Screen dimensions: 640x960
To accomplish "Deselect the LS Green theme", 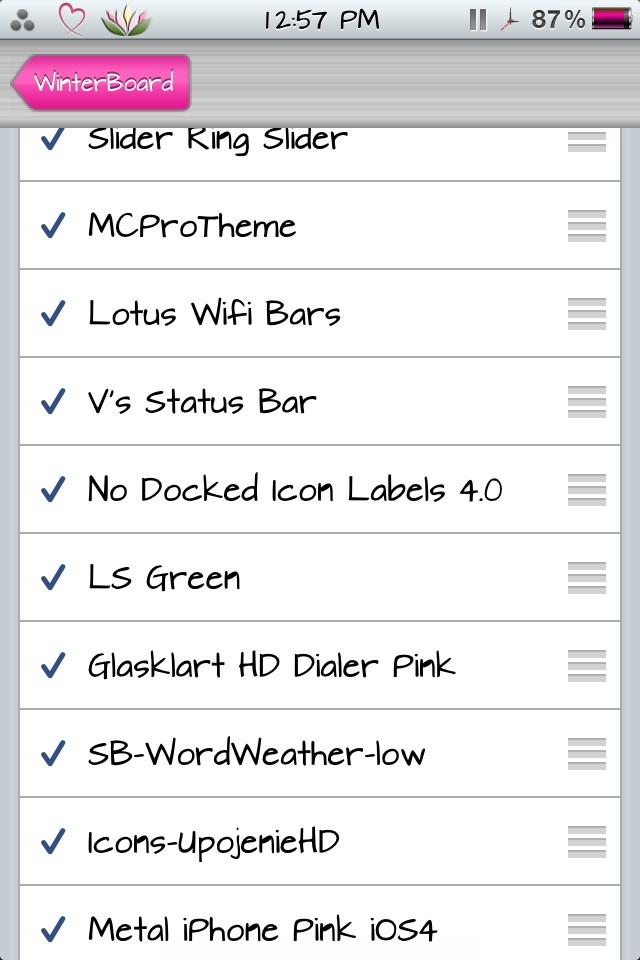I will [164, 578].
